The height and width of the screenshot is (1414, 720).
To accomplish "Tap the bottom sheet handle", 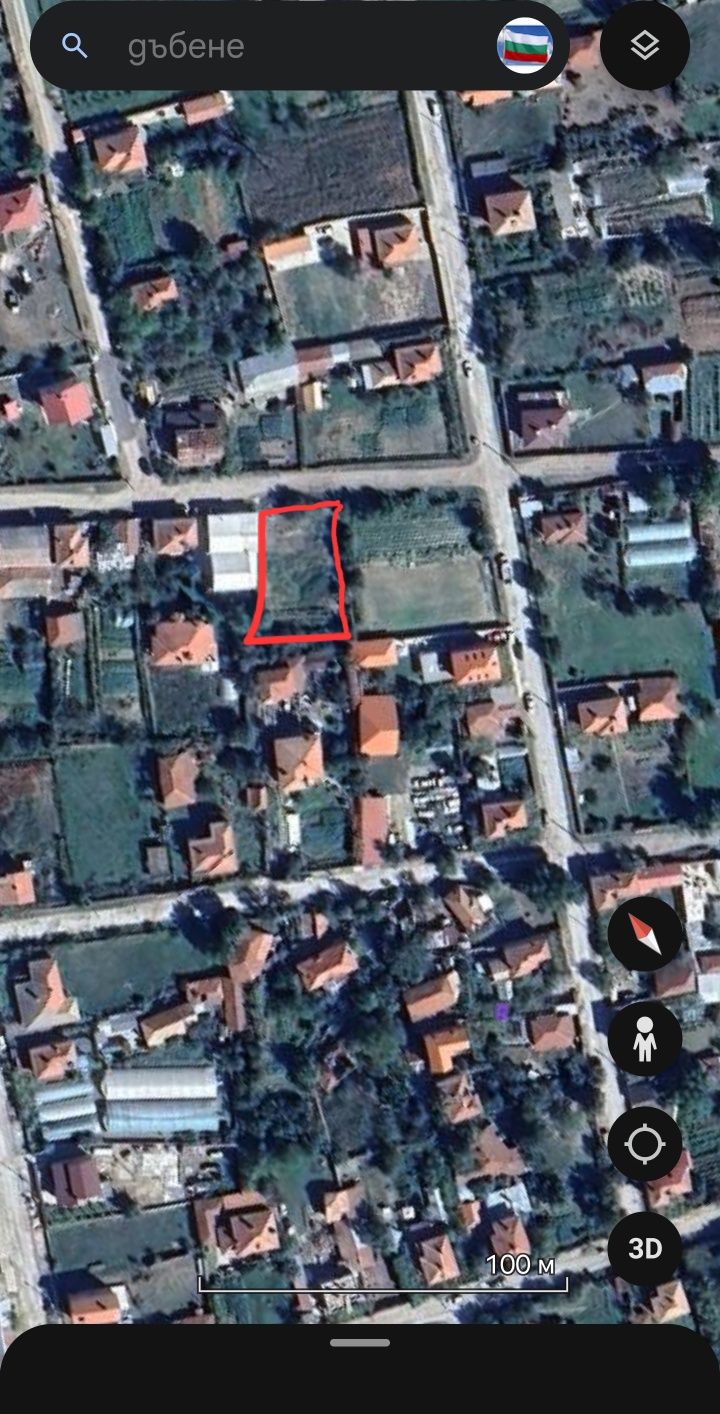I will pos(360,1342).
